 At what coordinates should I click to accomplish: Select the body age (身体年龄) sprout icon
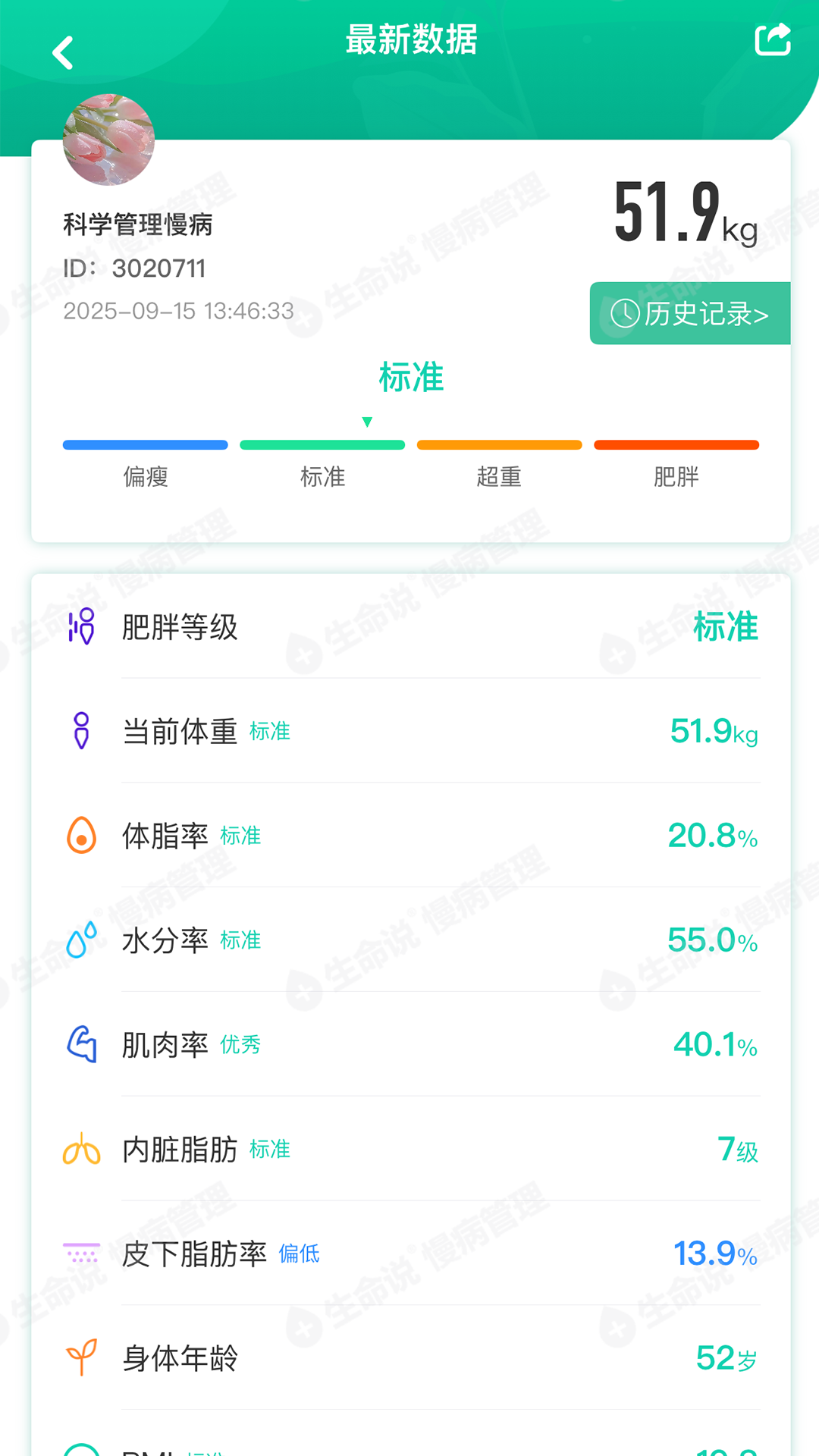[82, 1357]
